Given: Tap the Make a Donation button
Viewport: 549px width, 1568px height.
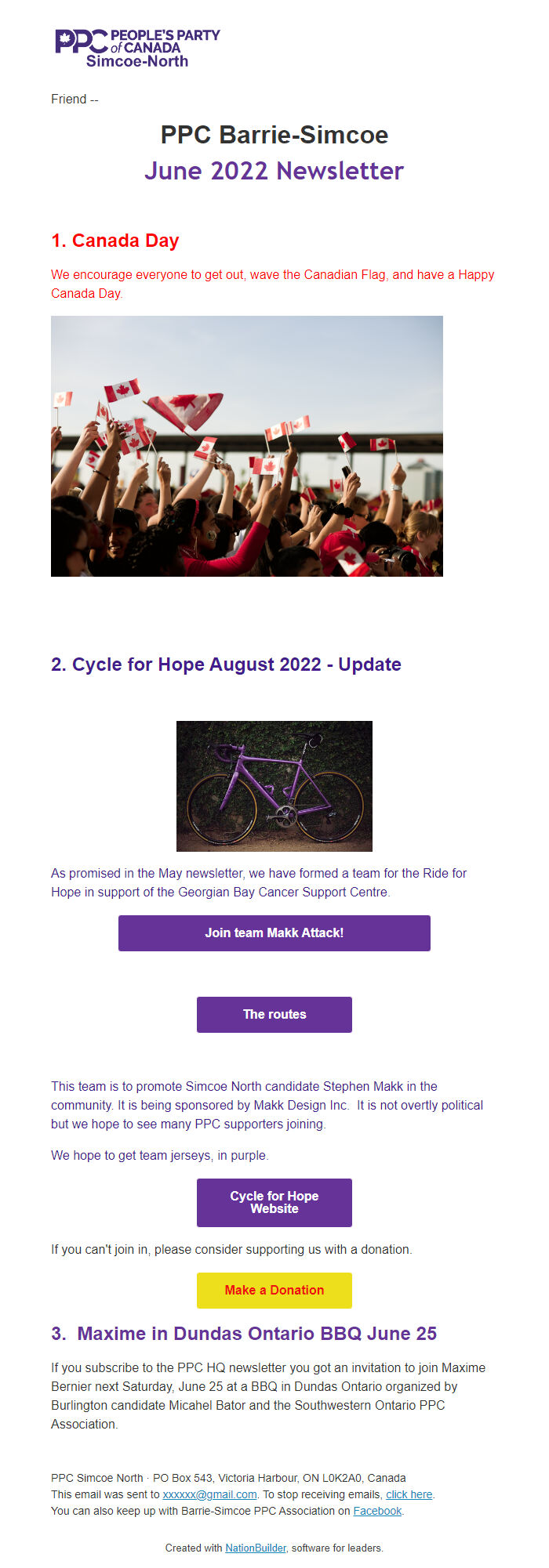Looking at the screenshot, I should coord(274,1290).
